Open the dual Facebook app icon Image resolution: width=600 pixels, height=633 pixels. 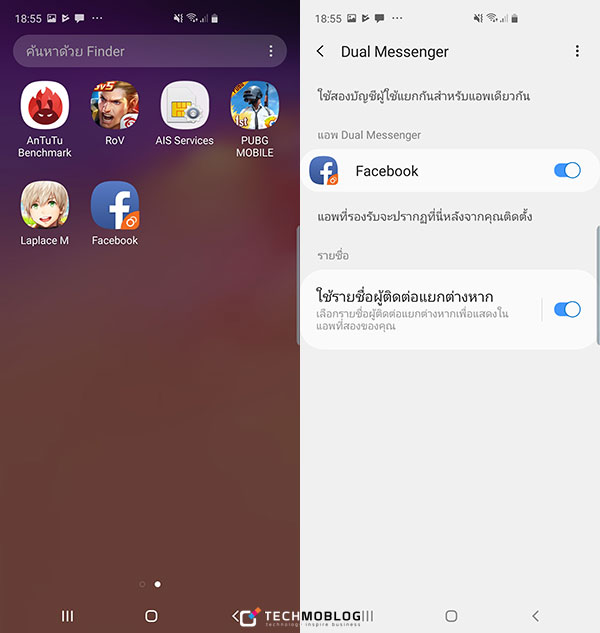click(115, 206)
